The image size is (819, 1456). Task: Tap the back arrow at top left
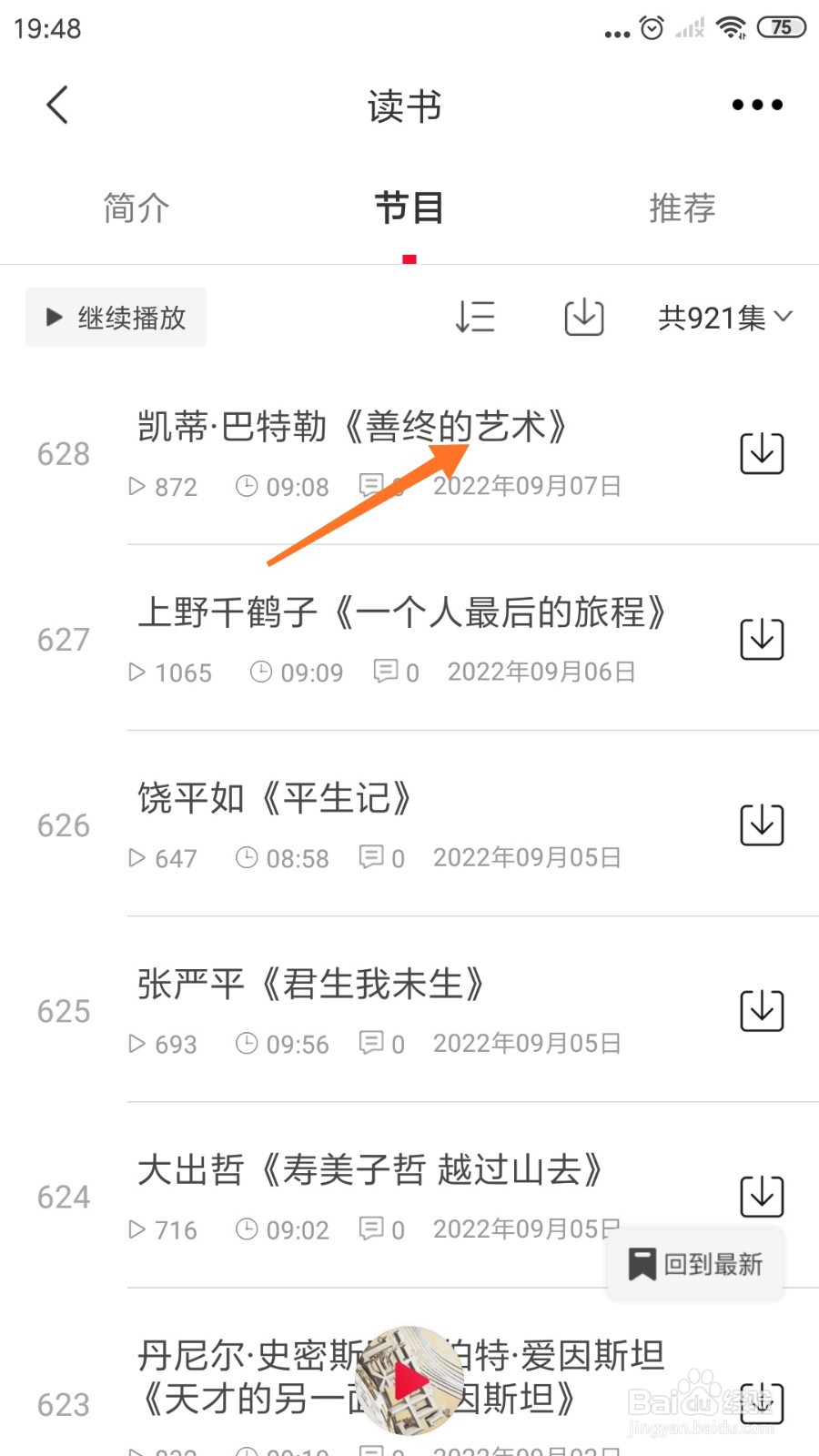tap(56, 104)
